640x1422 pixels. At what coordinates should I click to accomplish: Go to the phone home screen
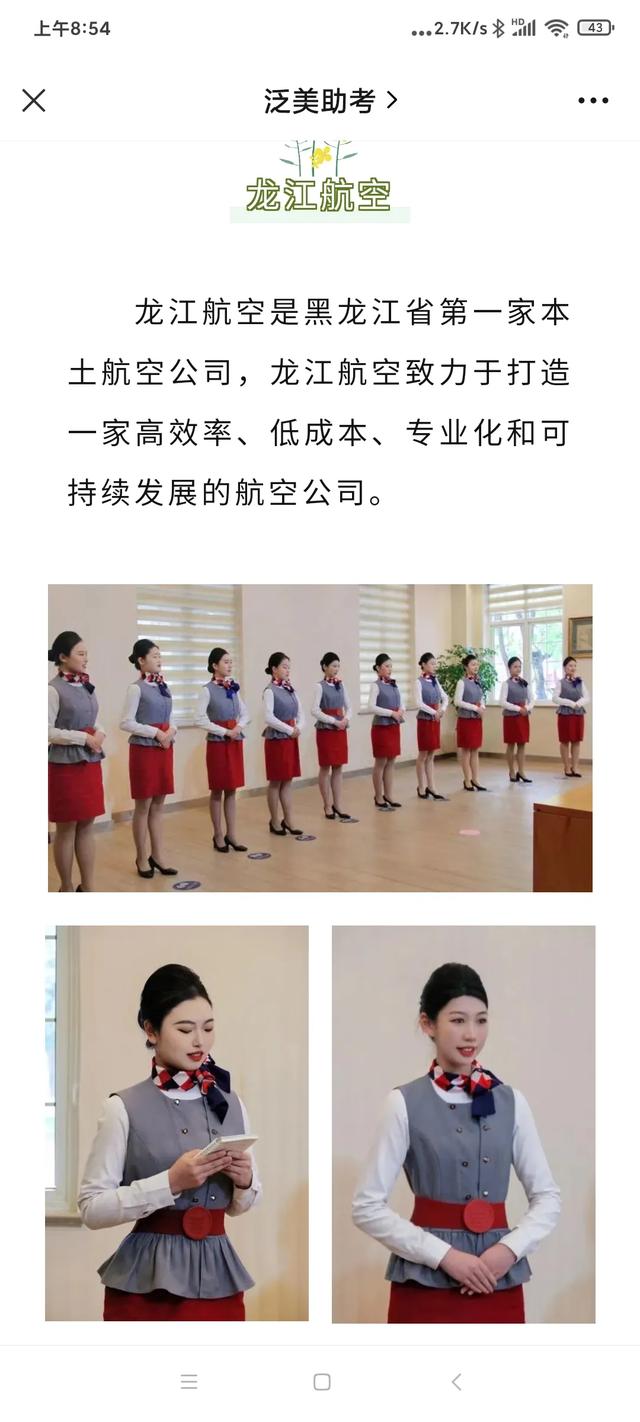click(321, 1382)
